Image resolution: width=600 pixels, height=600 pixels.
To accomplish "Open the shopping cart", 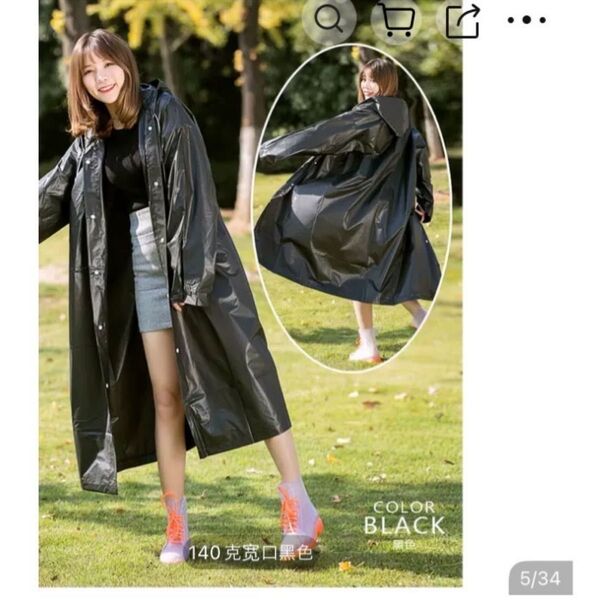I will 395,18.
